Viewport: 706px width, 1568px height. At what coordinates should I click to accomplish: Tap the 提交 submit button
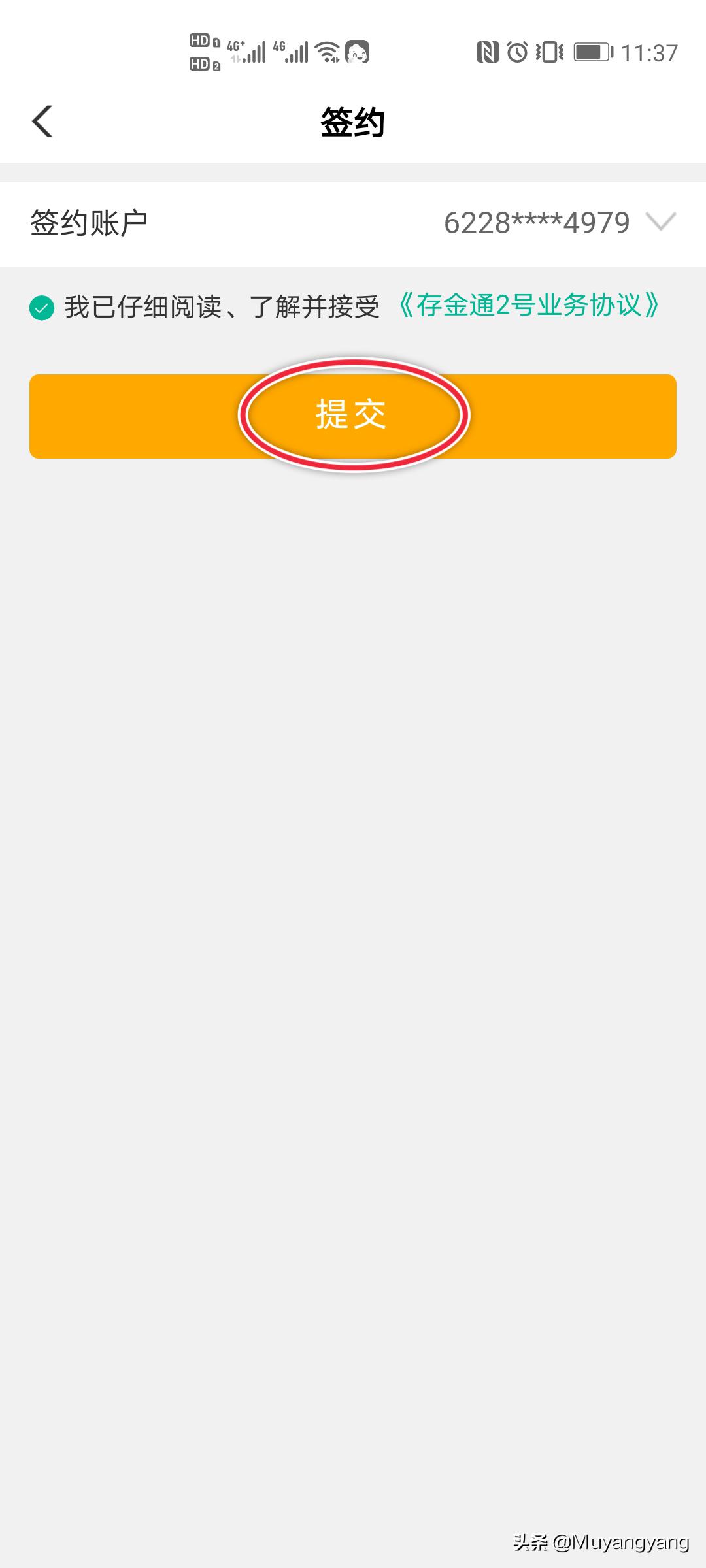[x=353, y=416]
